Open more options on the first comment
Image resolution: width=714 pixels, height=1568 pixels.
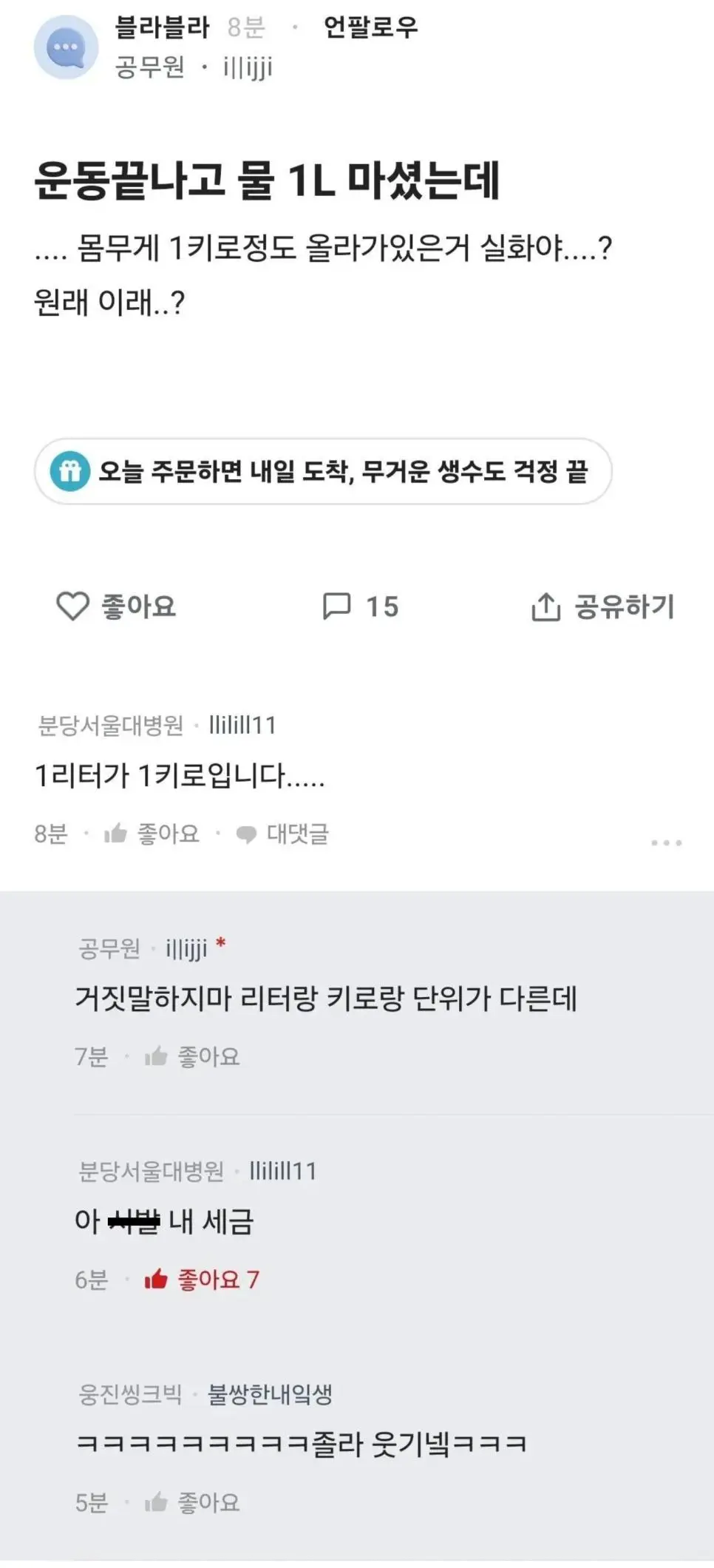point(666,842)
